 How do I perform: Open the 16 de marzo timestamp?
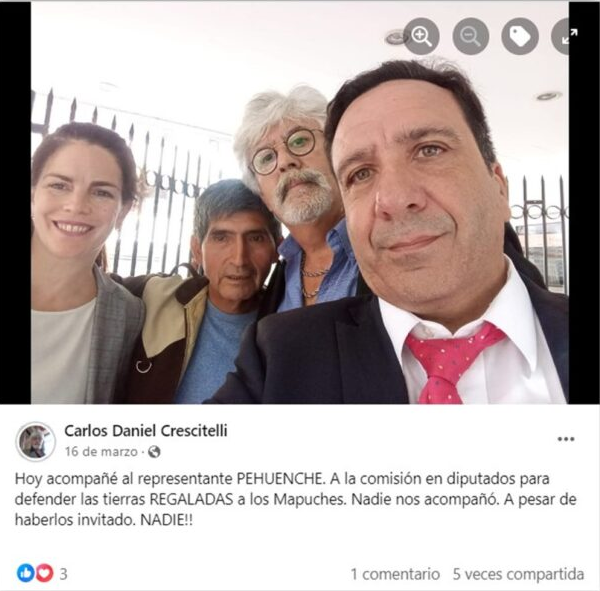(x=102, y=452)
